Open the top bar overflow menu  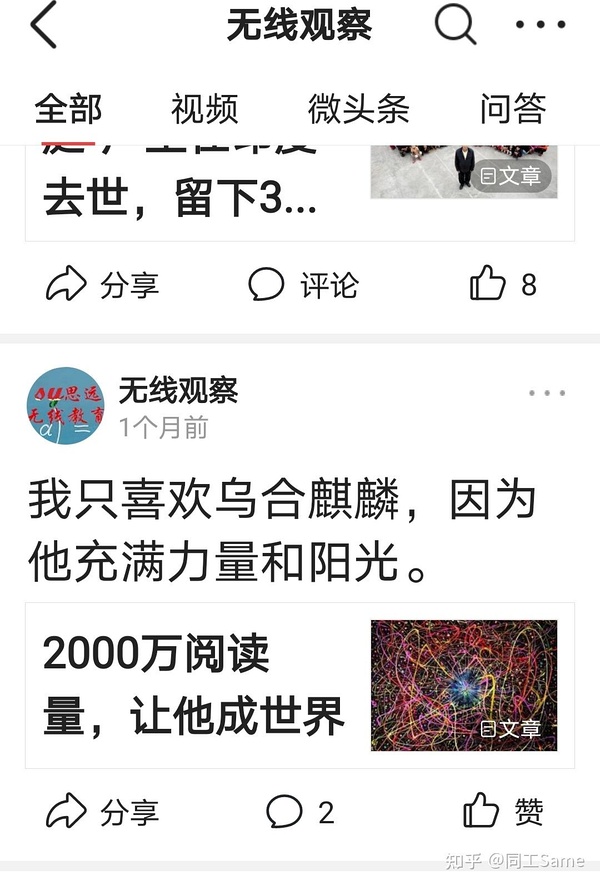point(541,25)
